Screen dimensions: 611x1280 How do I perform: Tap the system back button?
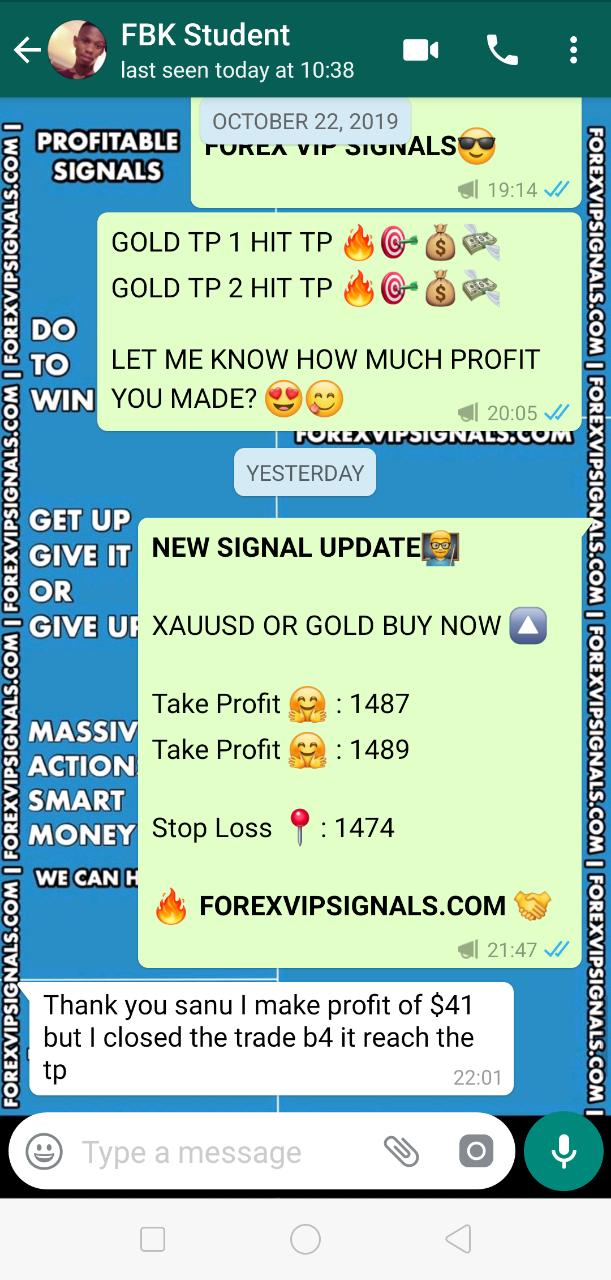coord(458,1240)
